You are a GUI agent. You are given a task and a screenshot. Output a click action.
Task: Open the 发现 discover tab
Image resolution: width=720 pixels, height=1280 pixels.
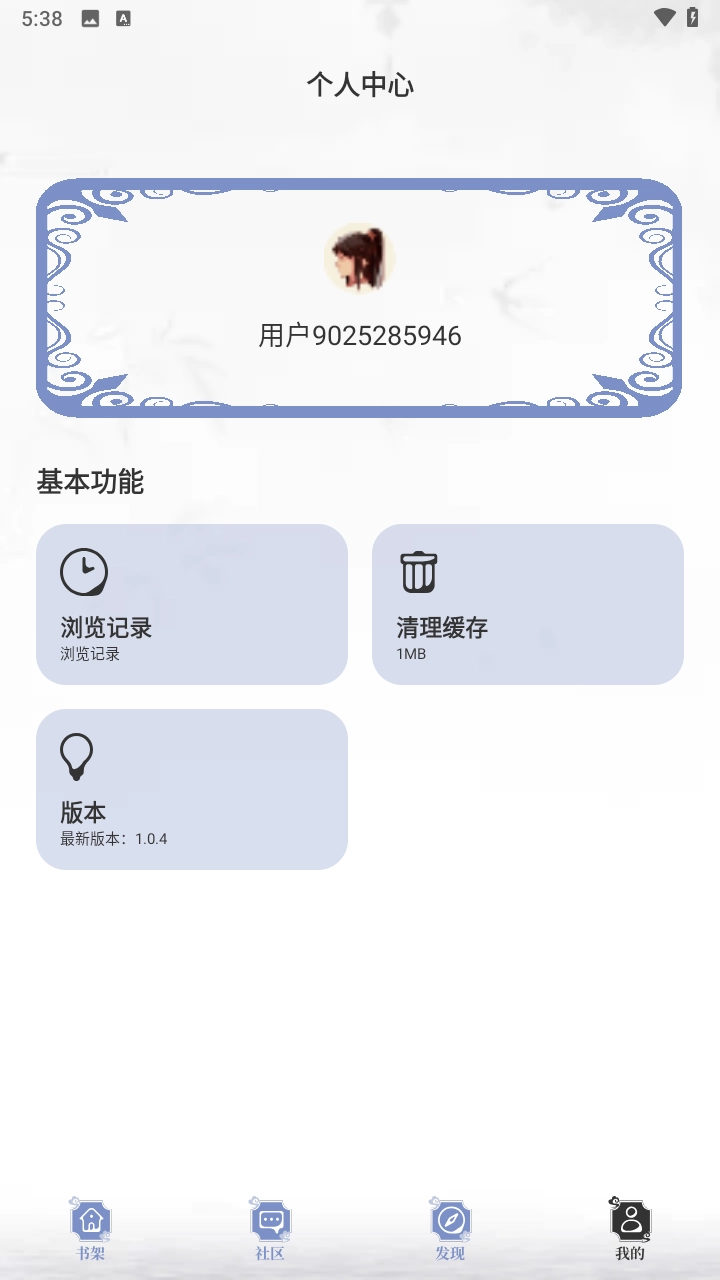coord(450,1229)
